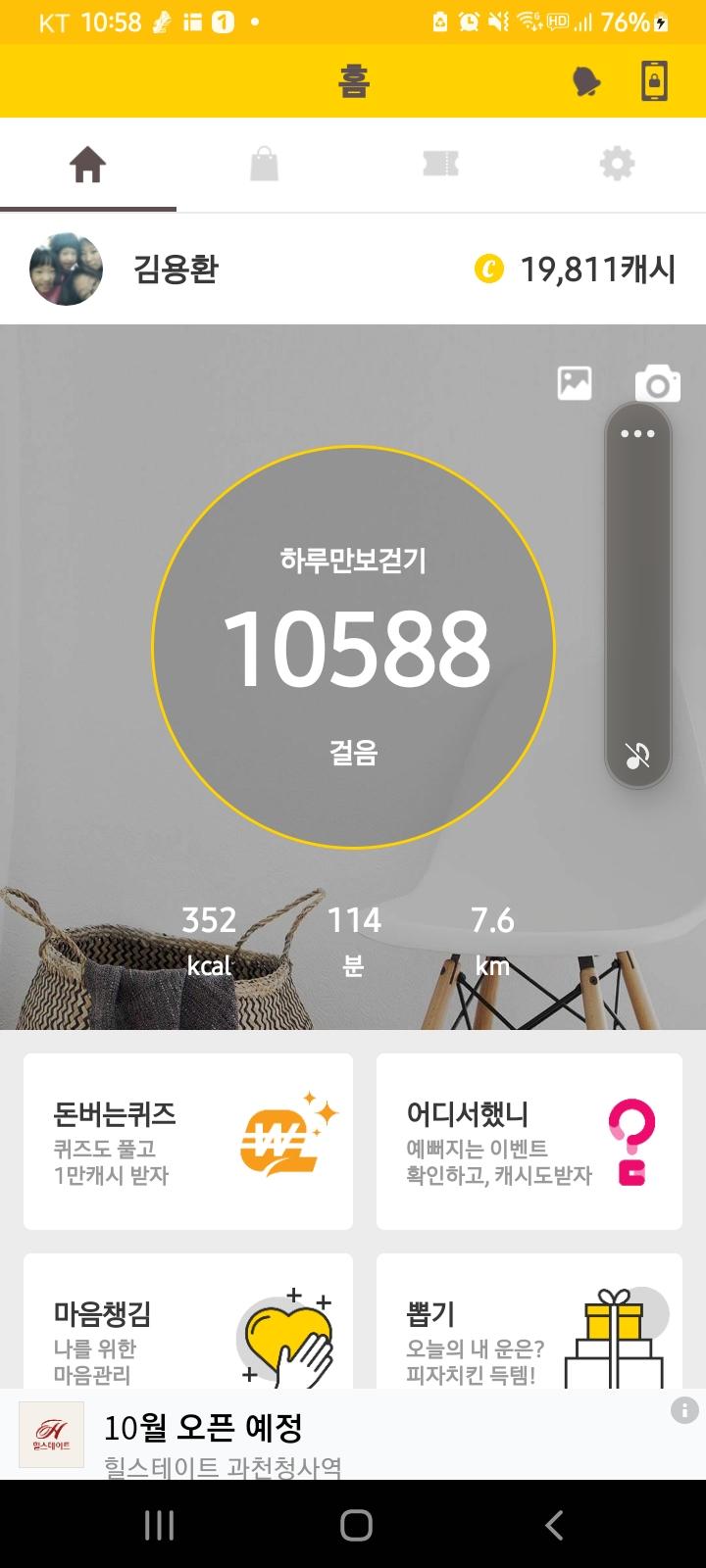Switch to the coupon ticket tab

pos(440,165)
